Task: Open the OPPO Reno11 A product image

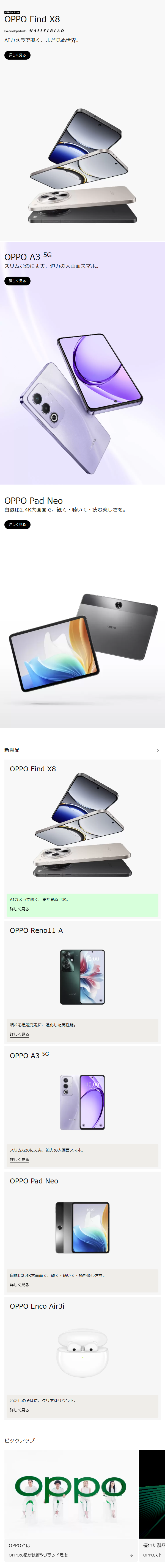Action: [82, 976]
